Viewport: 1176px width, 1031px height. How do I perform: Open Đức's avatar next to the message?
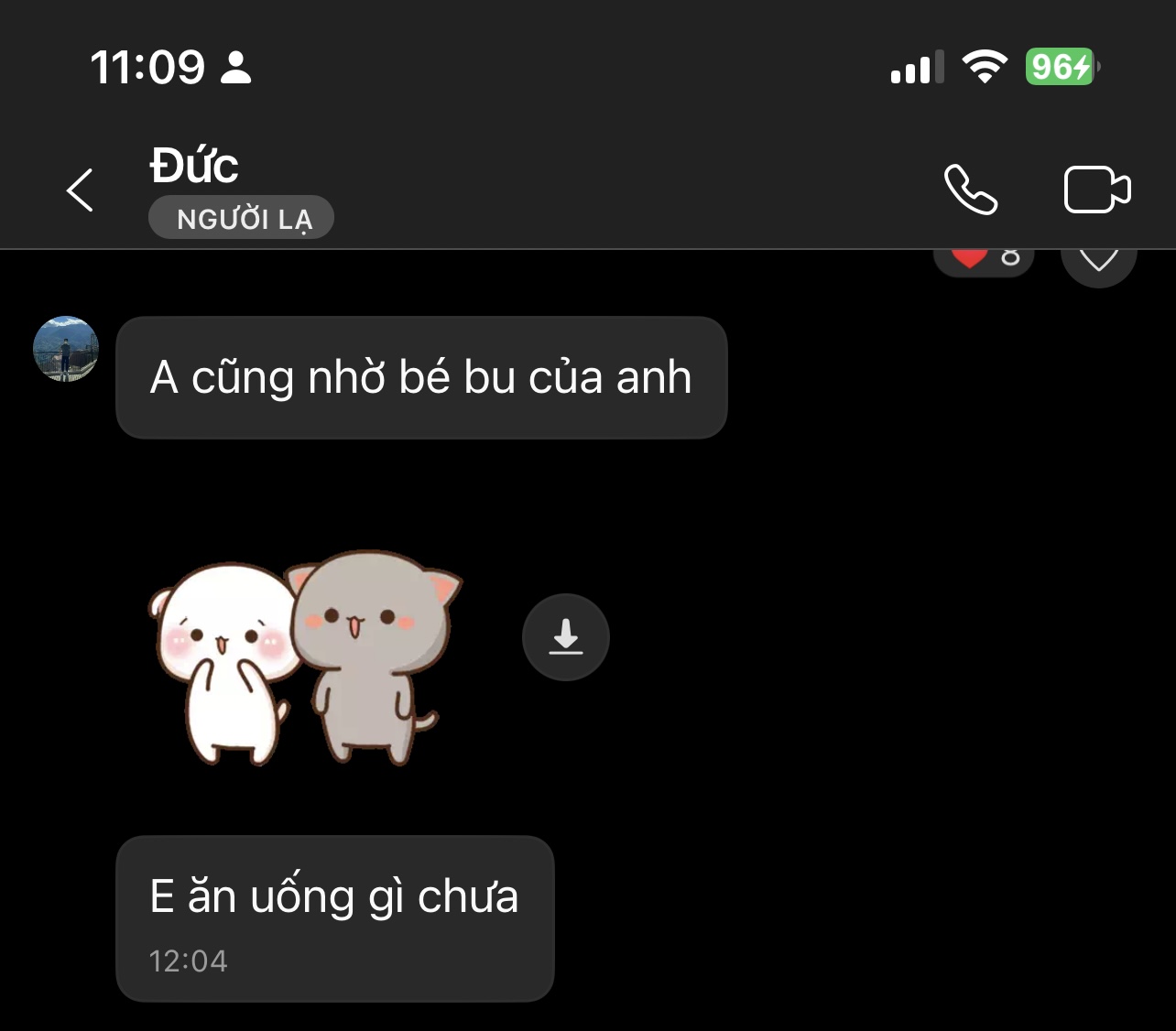click(x=66, y=349)
